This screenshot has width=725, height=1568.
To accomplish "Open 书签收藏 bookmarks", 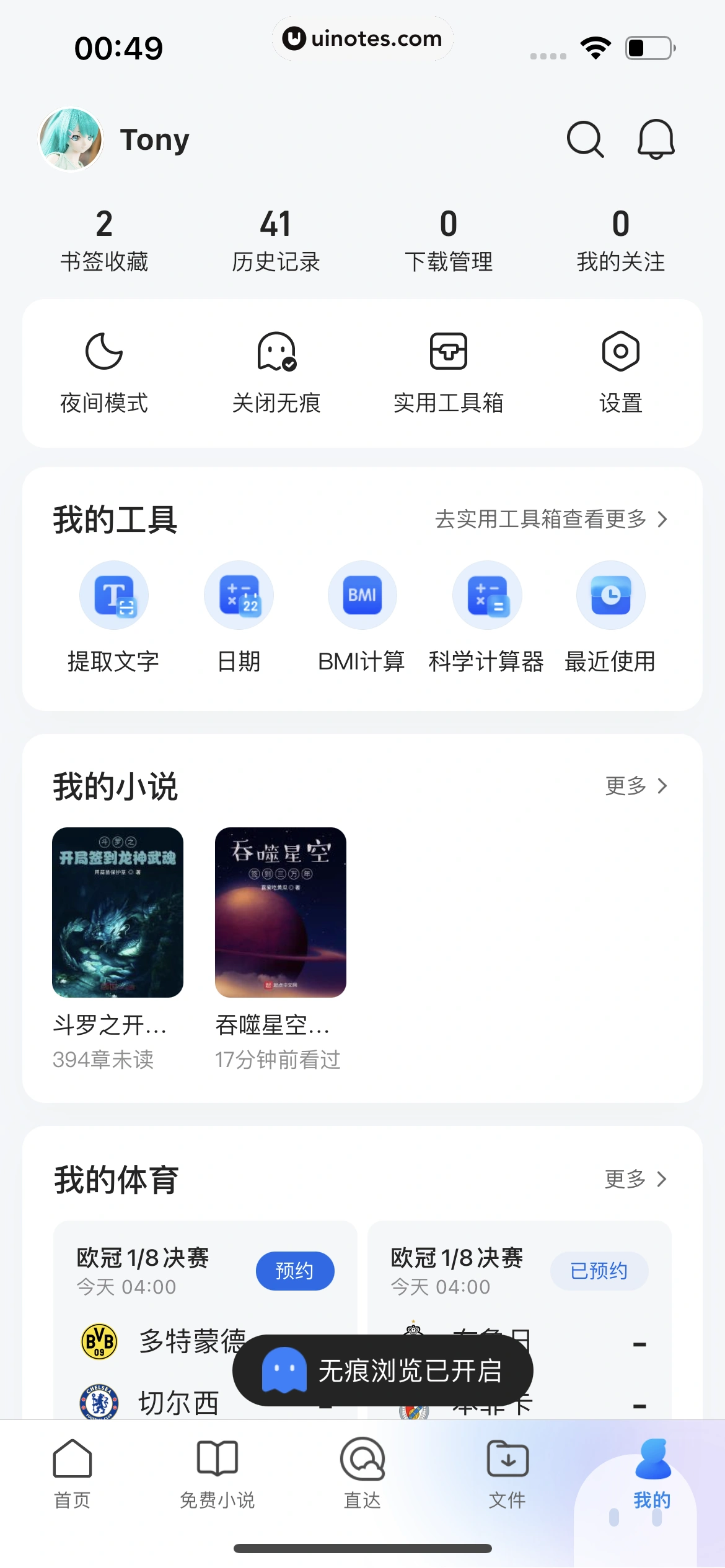I will pos(104,240).
